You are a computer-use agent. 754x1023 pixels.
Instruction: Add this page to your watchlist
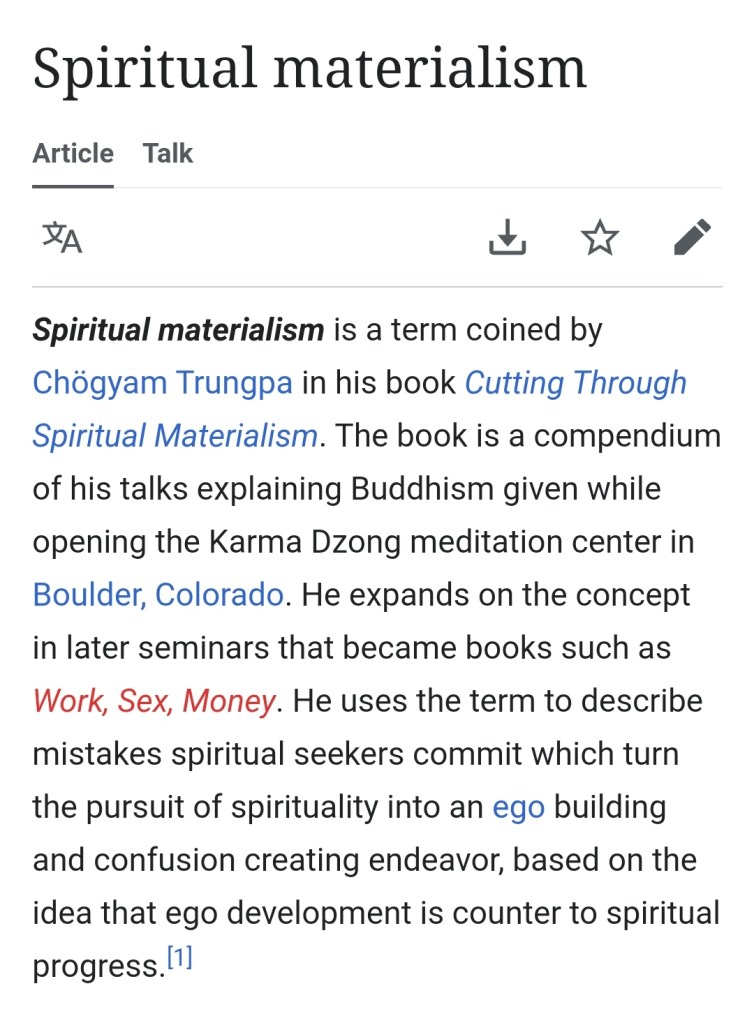point(600,237)
